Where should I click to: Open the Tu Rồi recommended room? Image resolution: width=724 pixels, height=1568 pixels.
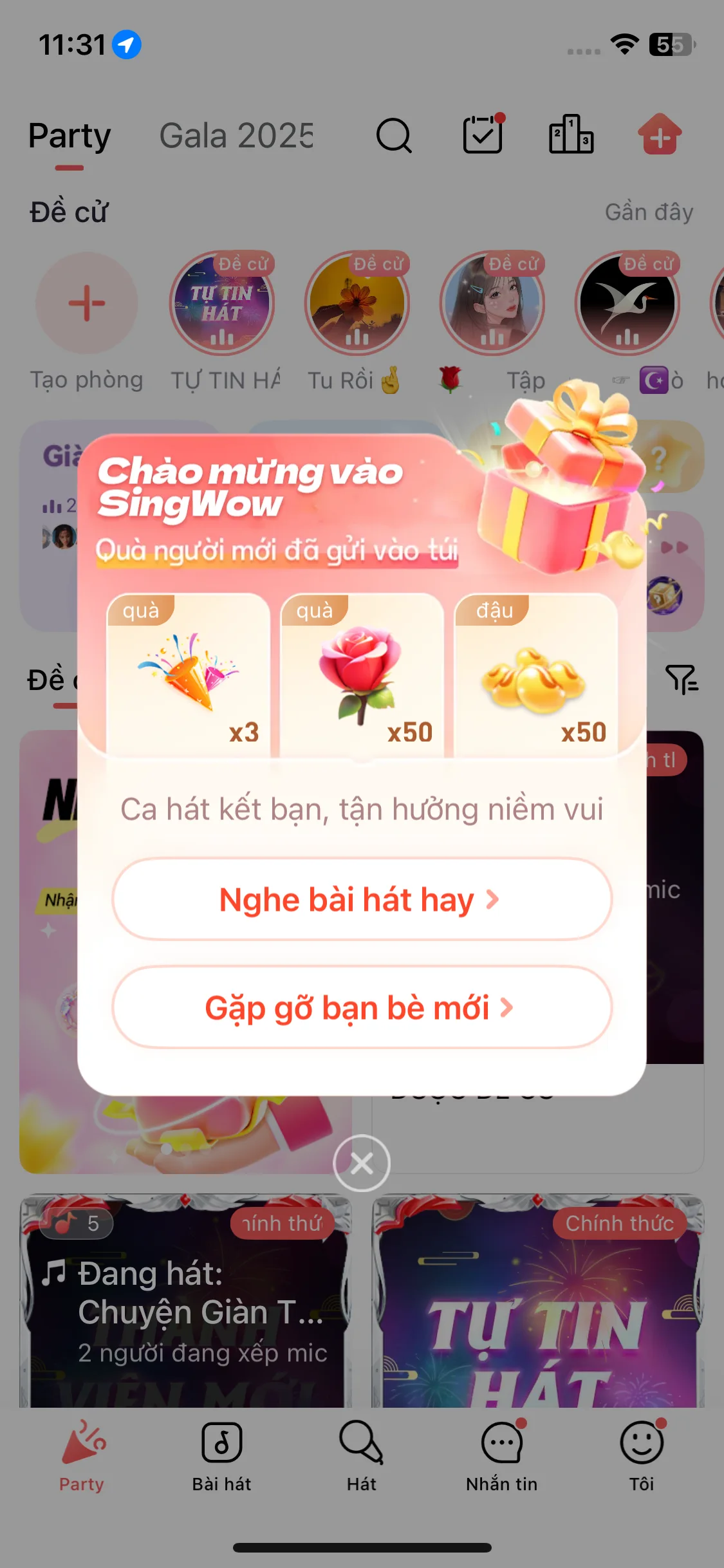(x=357, y=304)
